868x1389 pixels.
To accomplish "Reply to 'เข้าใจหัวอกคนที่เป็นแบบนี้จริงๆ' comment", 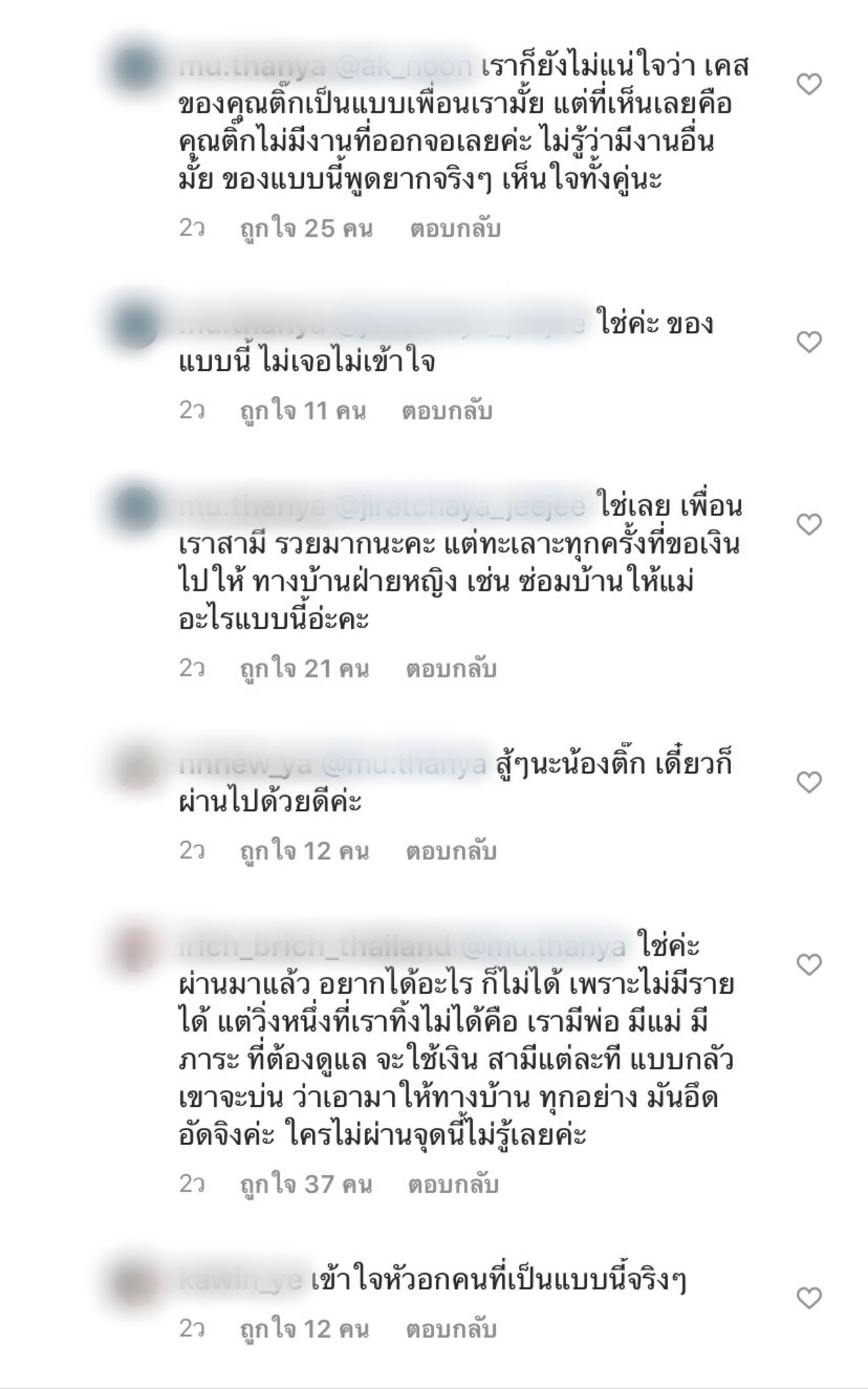I will (451, 1329).
